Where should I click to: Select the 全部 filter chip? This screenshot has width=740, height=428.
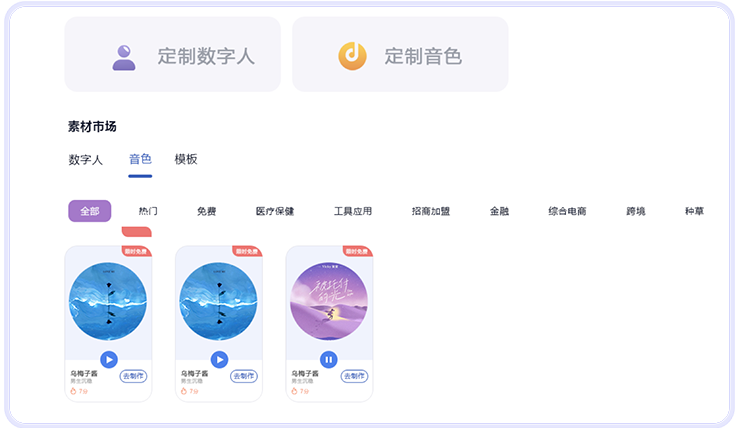point(90,212)
